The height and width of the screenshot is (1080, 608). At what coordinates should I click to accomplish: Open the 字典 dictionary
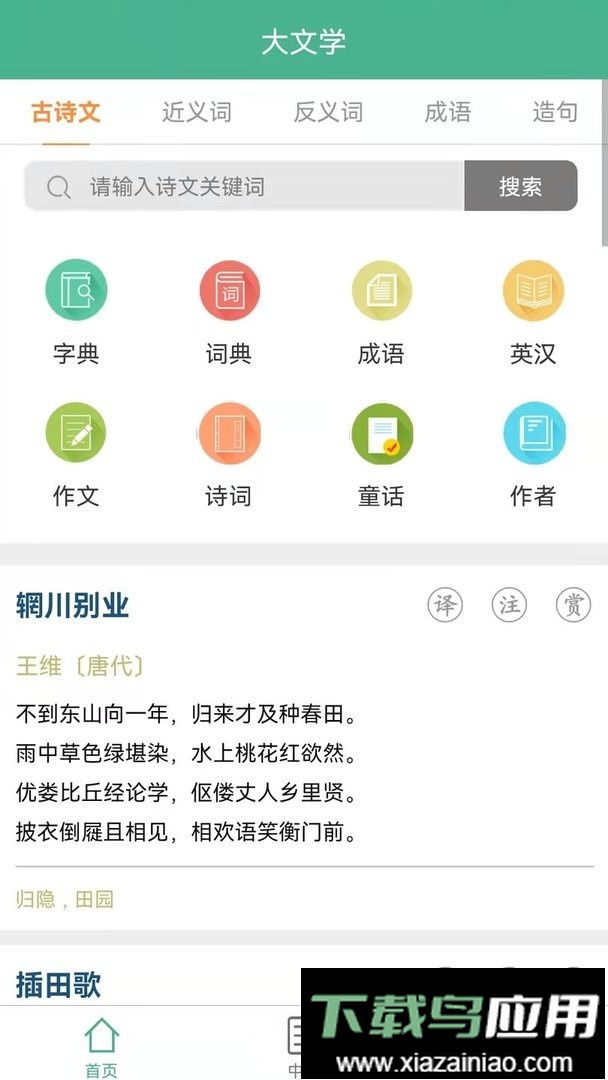[76, 312]
